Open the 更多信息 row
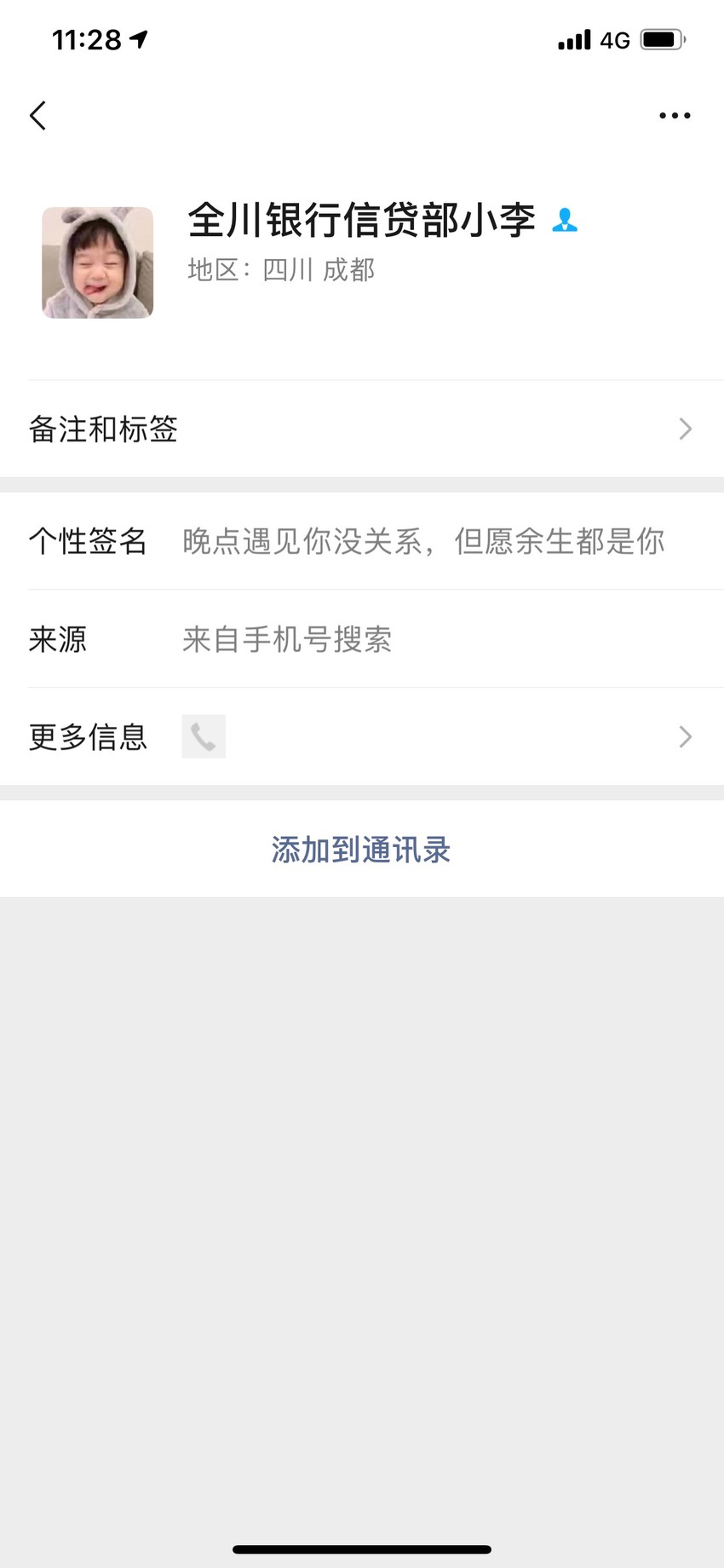 click(362, 736)
